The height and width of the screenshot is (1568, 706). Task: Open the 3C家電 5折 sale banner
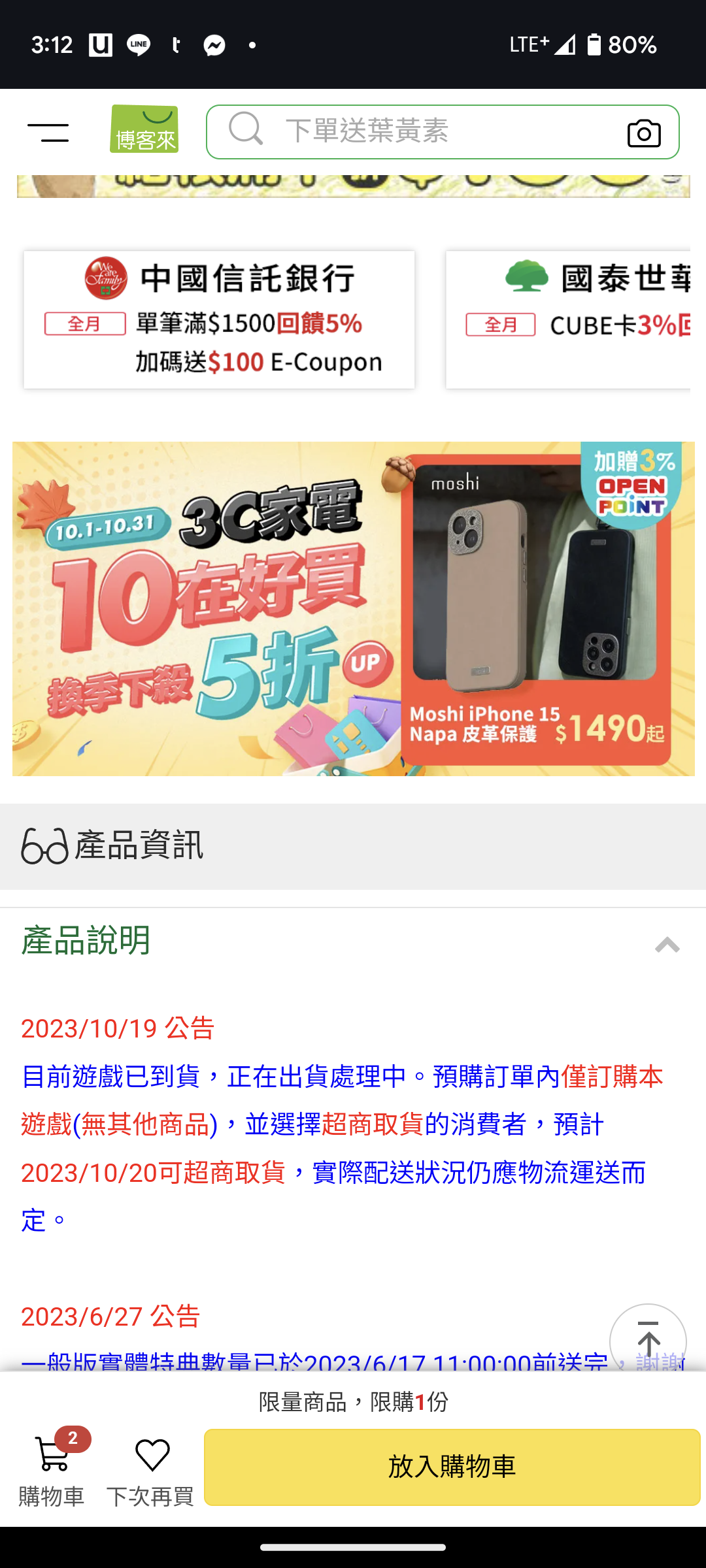click(x=353, y=608)
